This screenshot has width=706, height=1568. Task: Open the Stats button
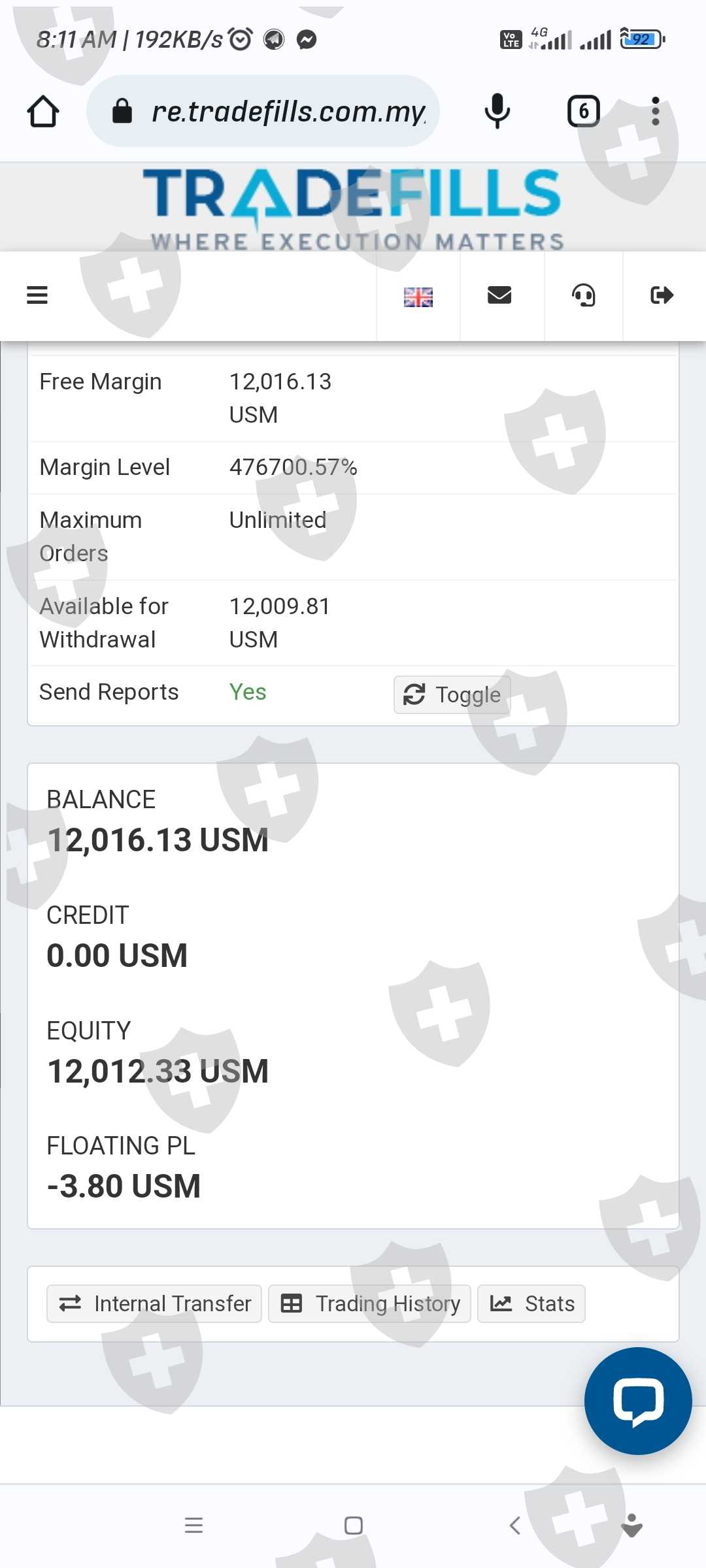(531, 1304)
